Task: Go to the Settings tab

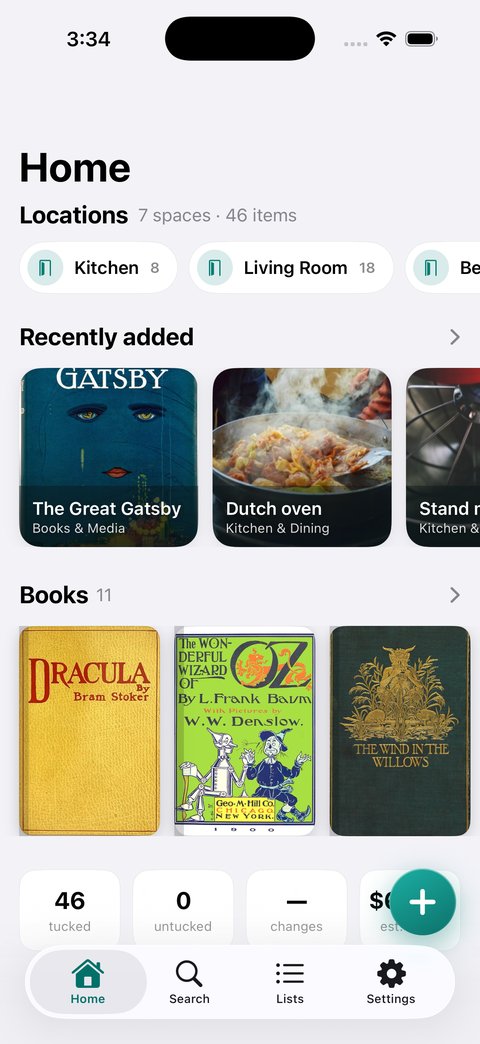Action: pos(391,982)
